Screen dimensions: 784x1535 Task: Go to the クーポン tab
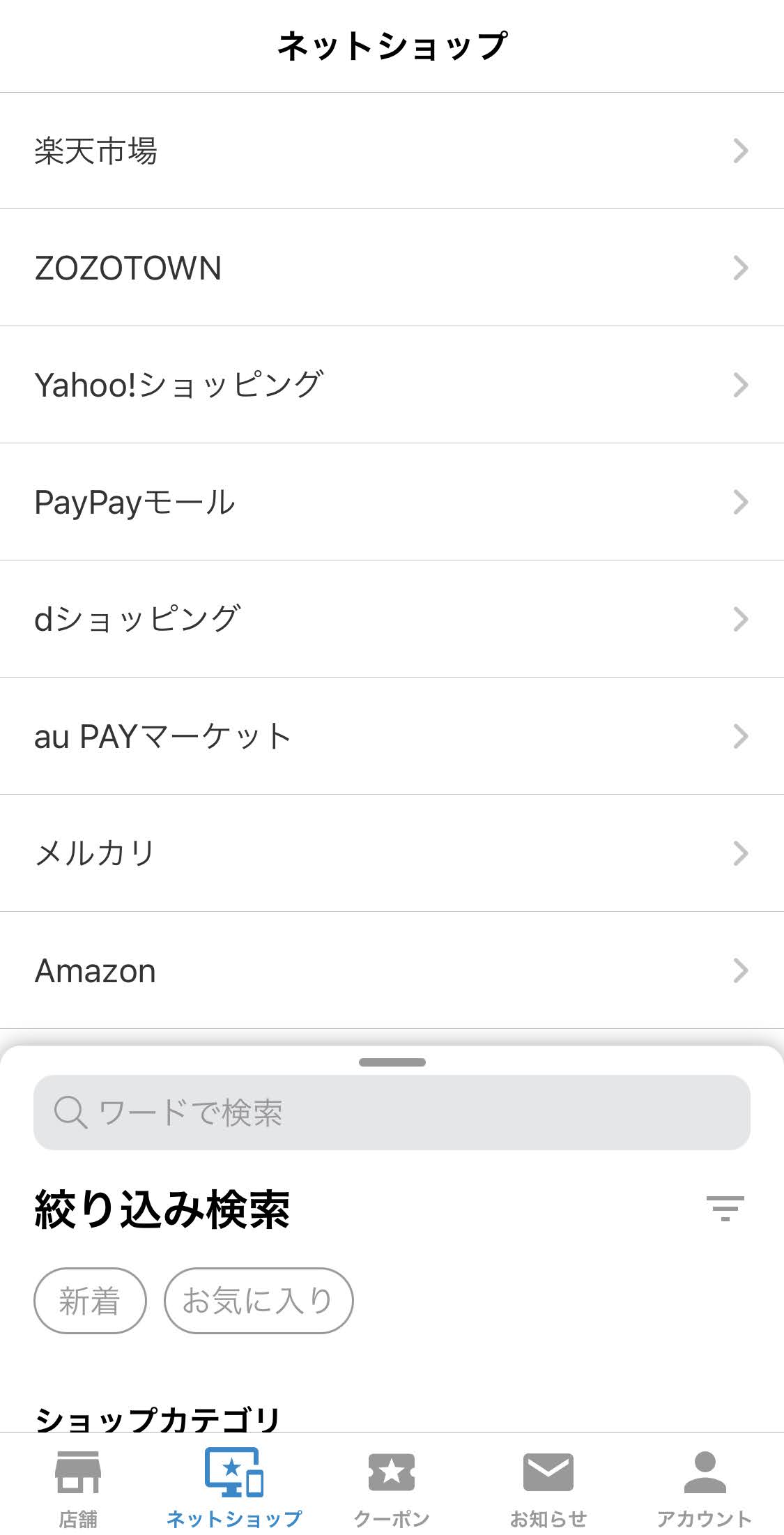click(392, 1488)
